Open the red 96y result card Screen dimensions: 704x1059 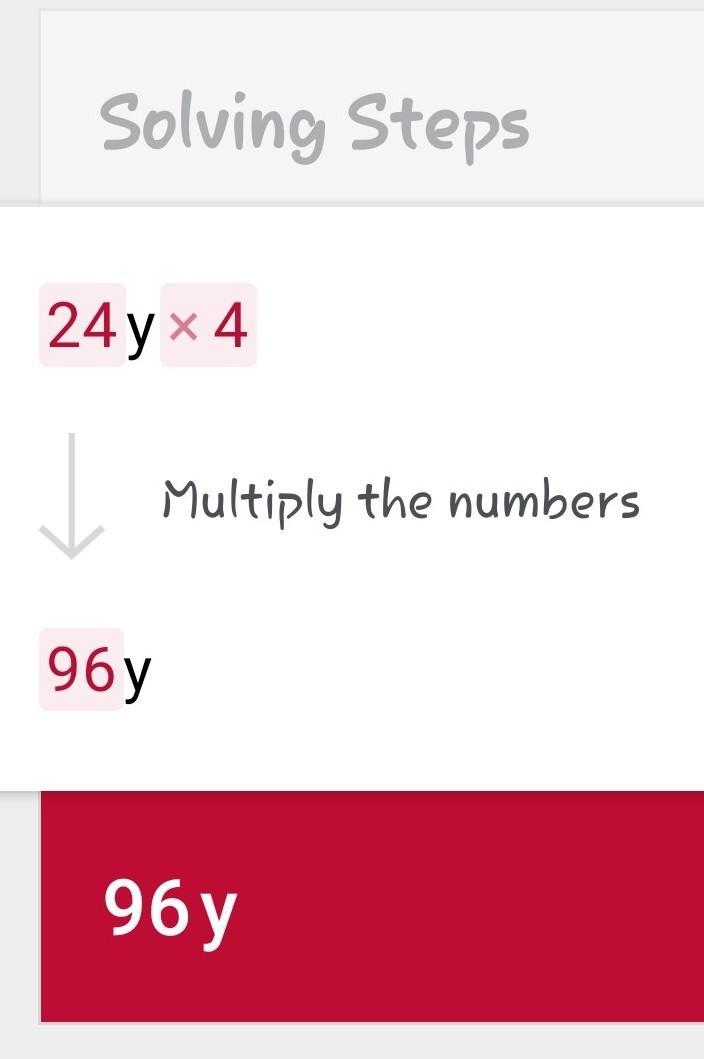pos(372,907)
